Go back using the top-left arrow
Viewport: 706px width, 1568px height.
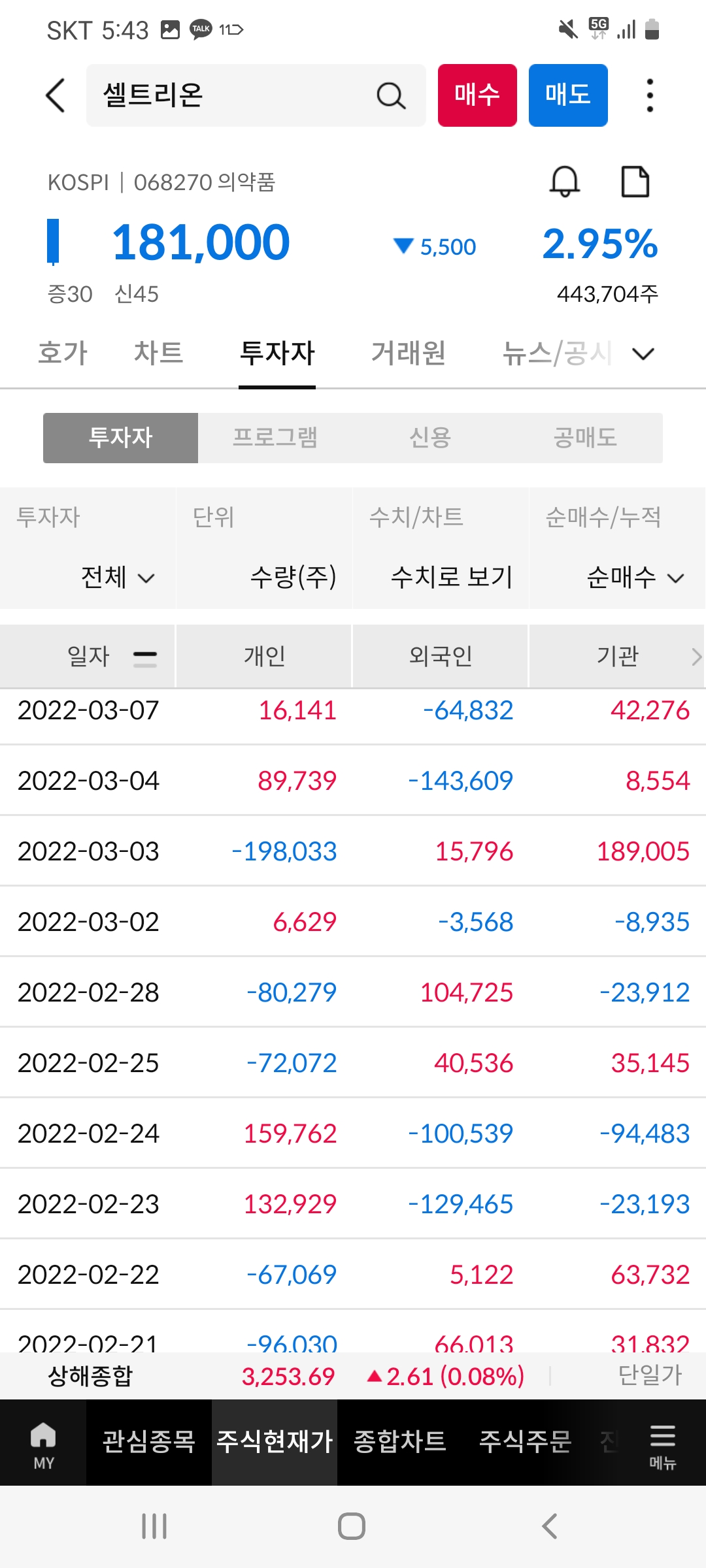(56, 95)
